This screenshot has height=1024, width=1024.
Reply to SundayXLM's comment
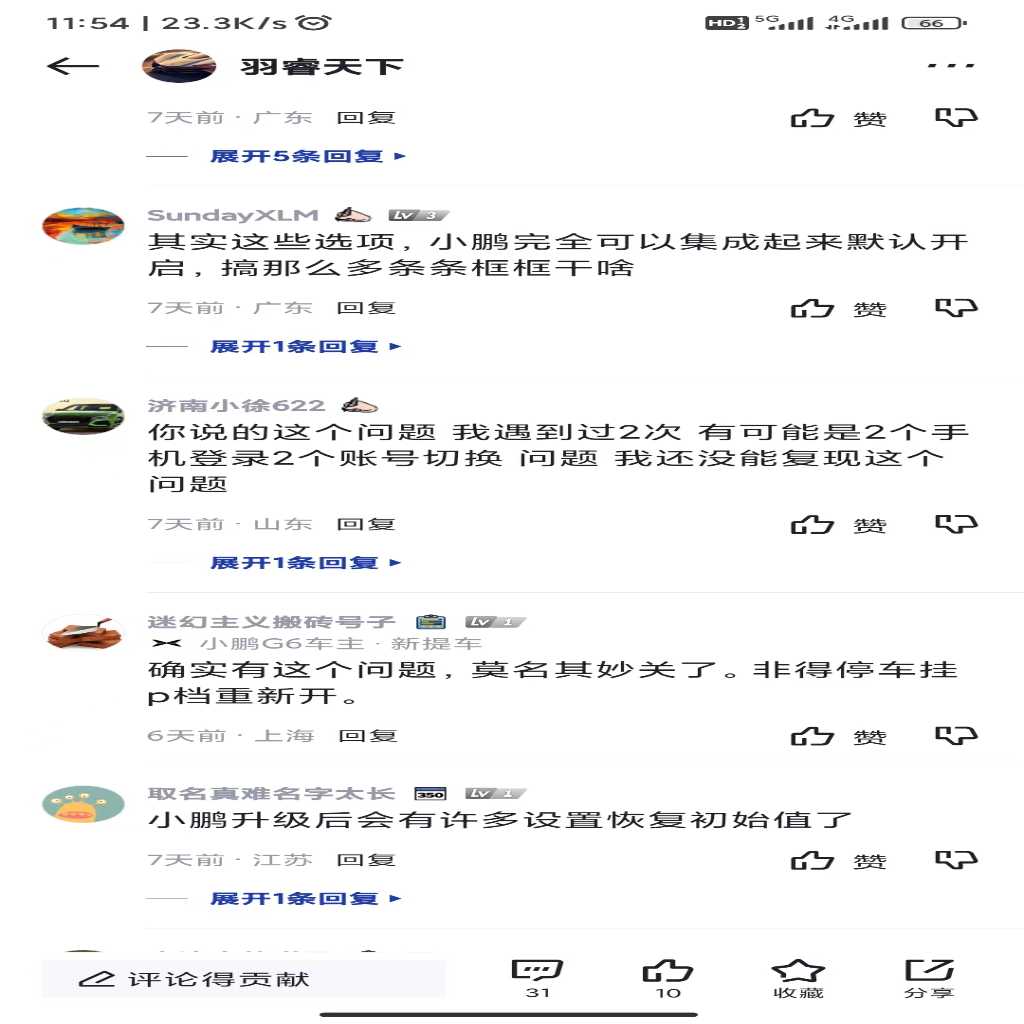click(366, 308)
